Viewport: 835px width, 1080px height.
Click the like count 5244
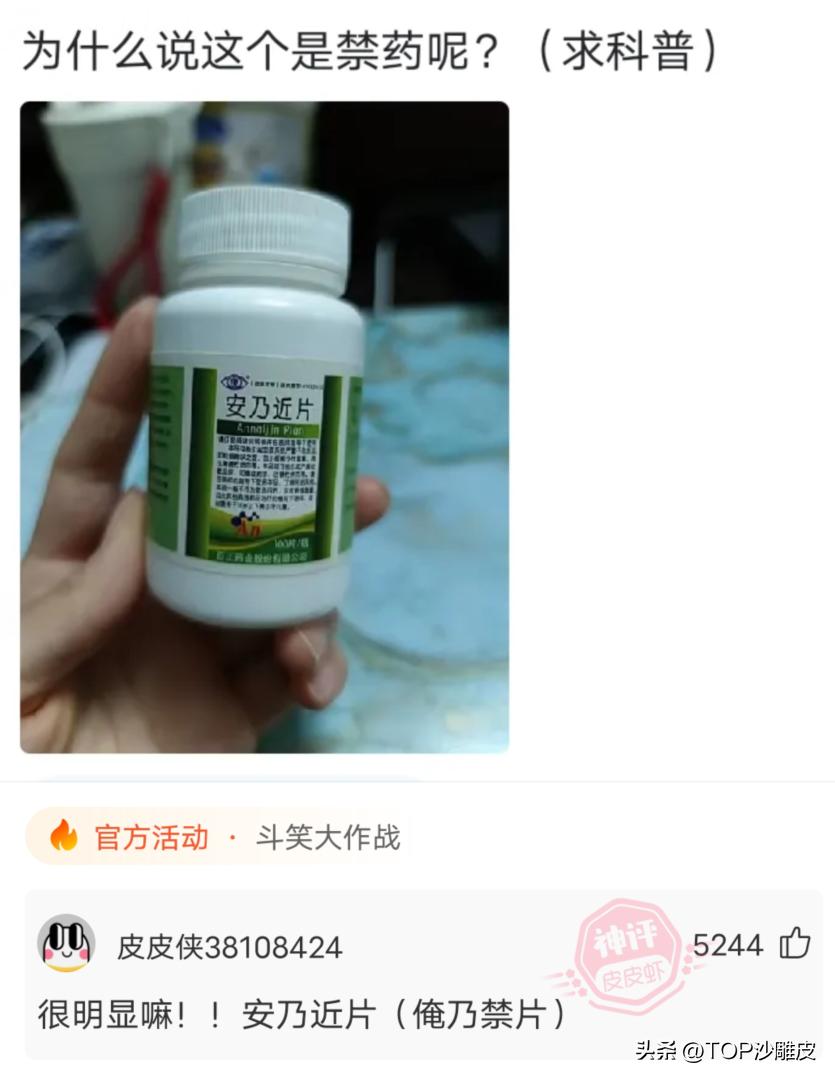729,944
